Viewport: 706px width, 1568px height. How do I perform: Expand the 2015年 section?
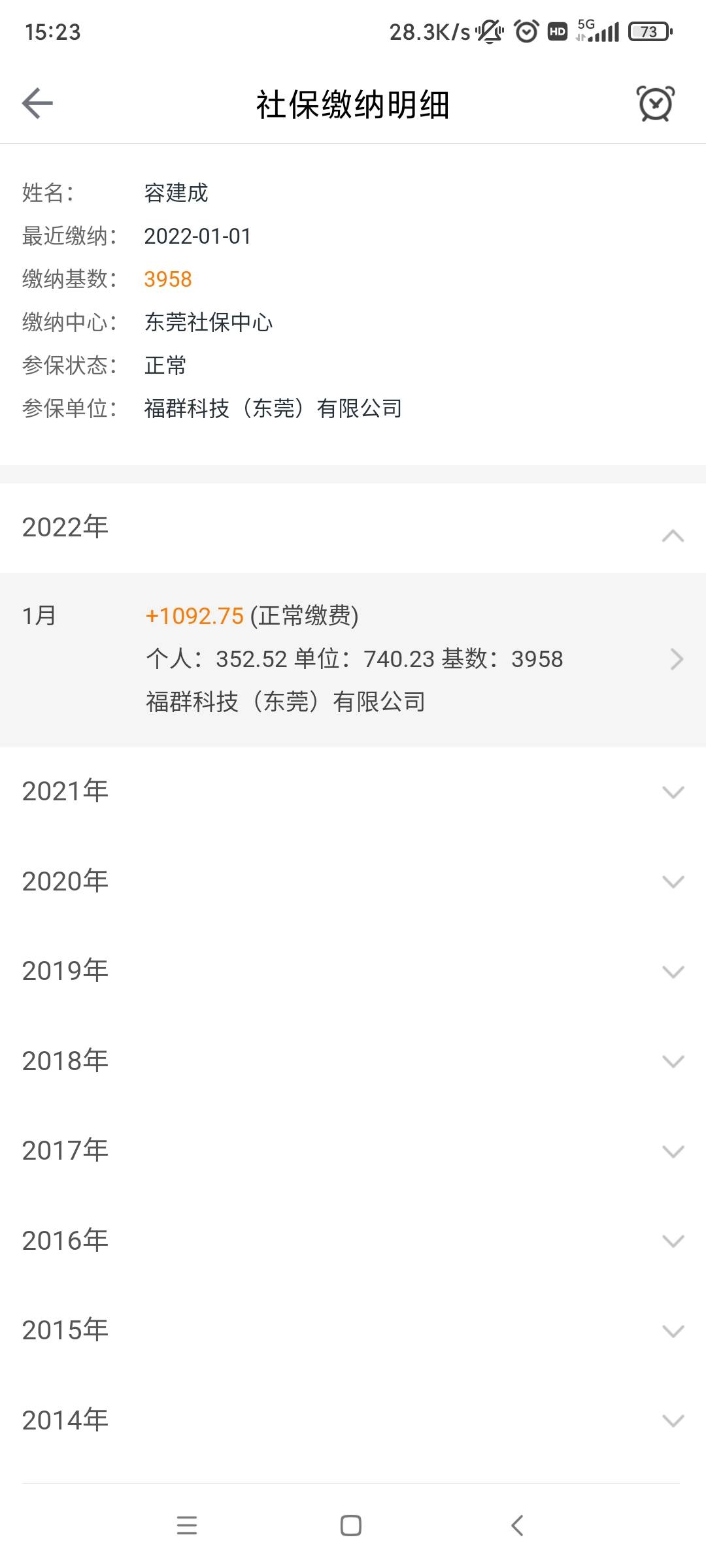coord(353,1330)
